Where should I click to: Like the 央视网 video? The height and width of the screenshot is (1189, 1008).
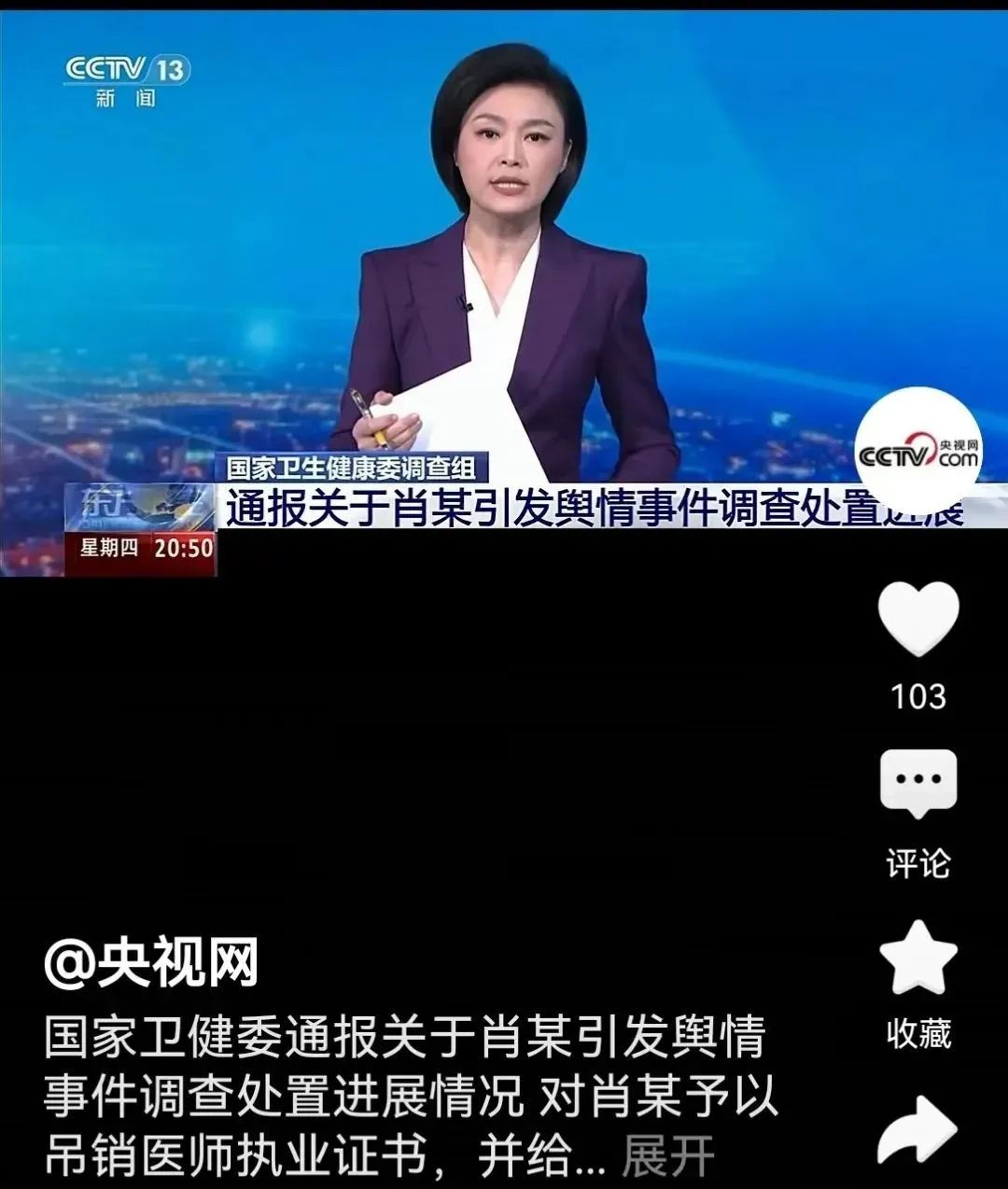[x=918, y=619]
